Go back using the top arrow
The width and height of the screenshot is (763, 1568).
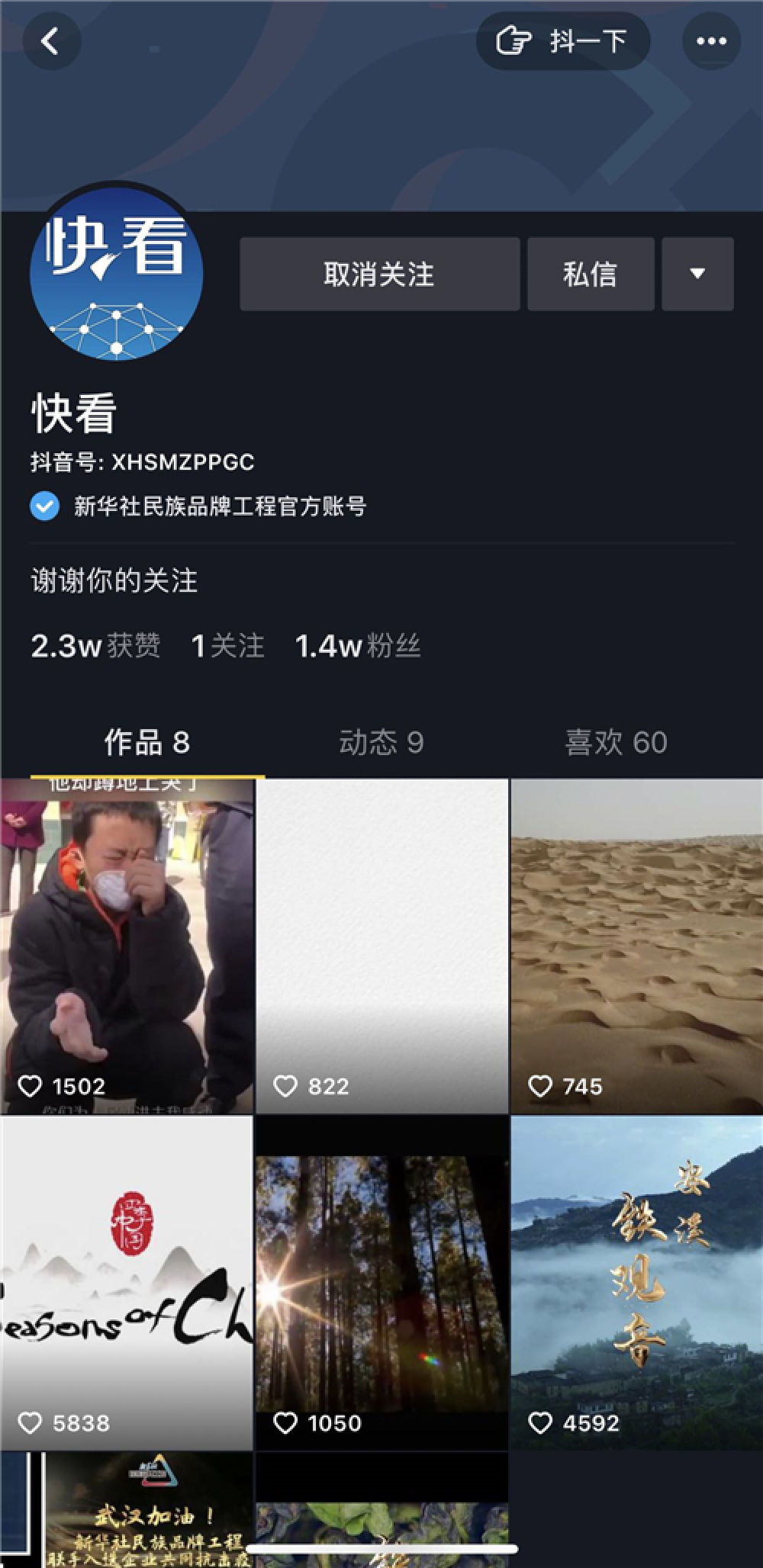tap(51, 41)
